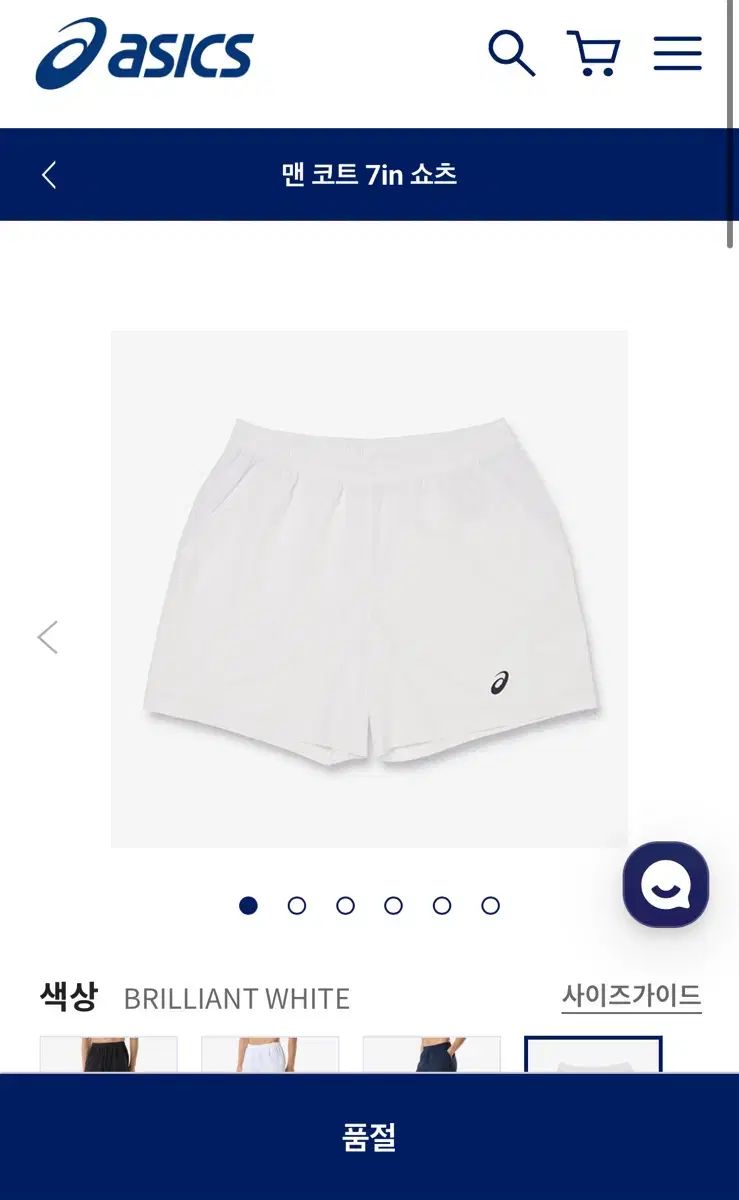Tap the ASICS logo to go home
Image resolution: width=739 pixels, height=1200 pixels.
tap(144, 54)
